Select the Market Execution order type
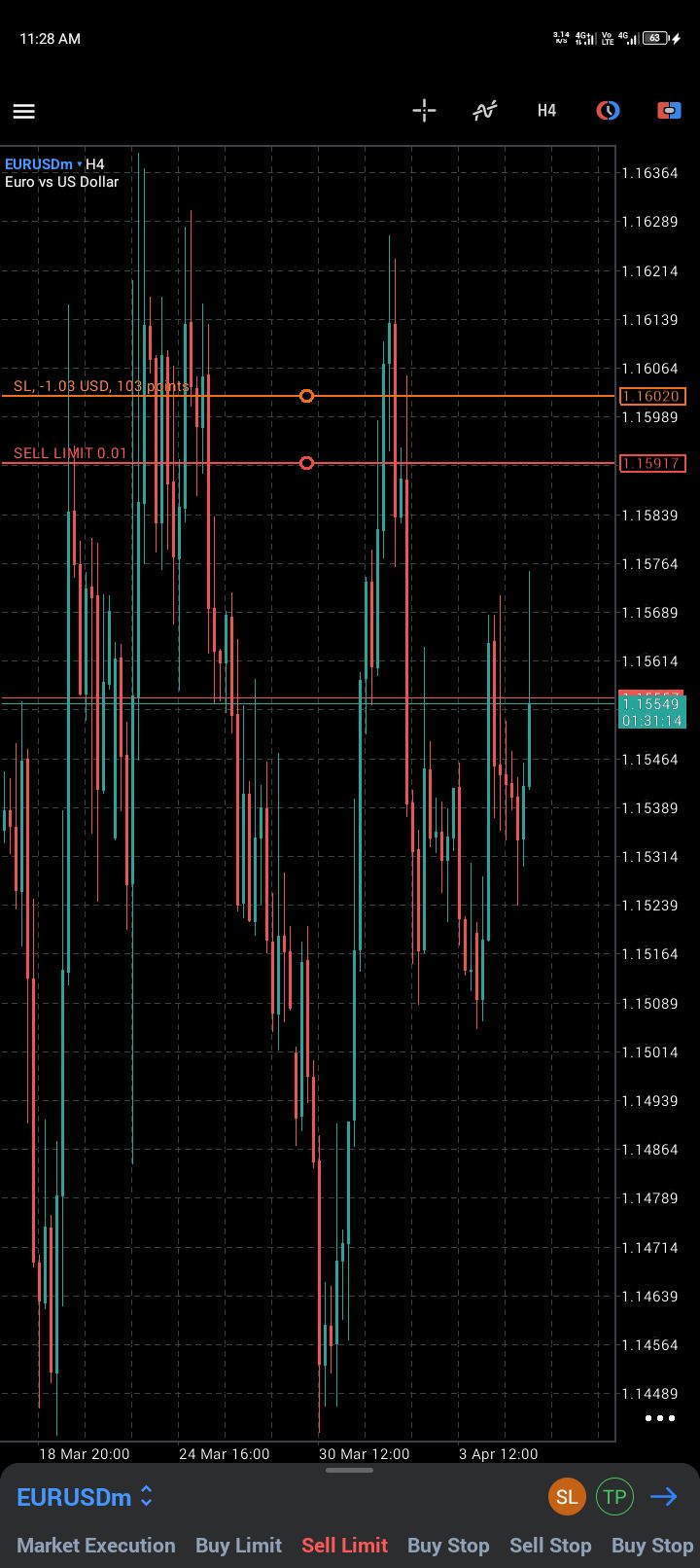Screen dimensions: 700x1568 [96, 1546]
